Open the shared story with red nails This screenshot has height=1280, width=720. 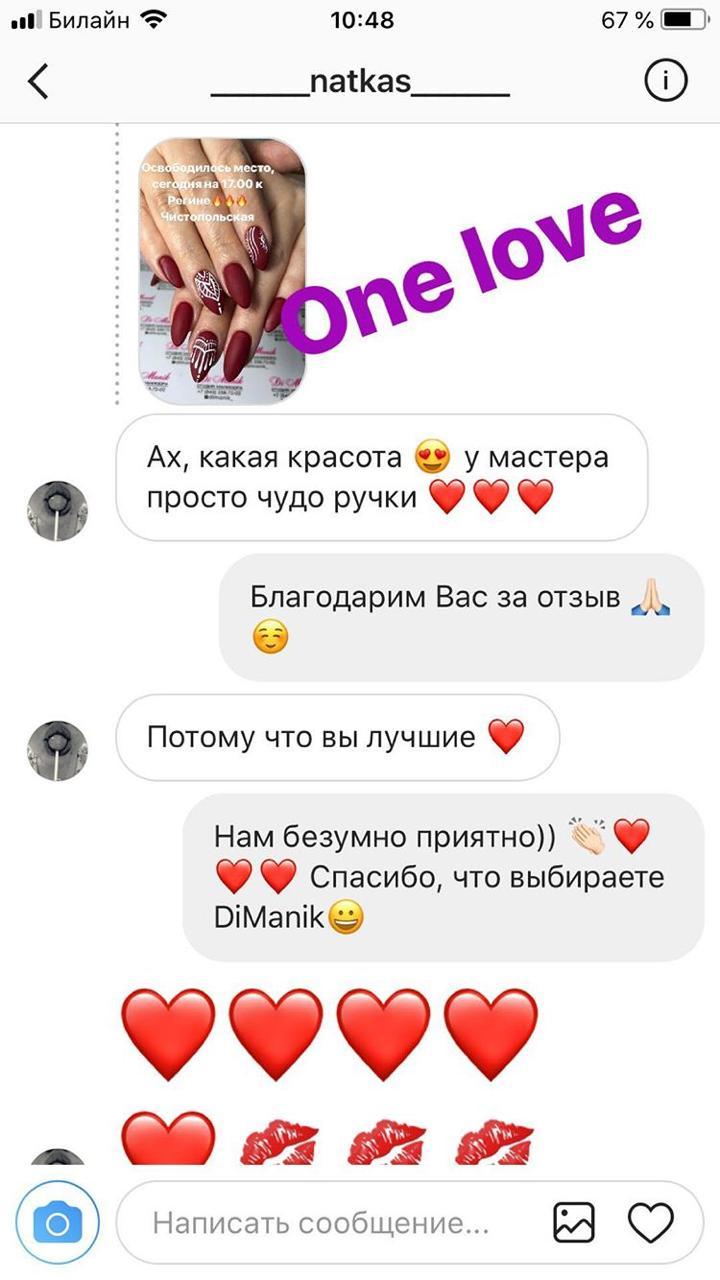point(221,272)
